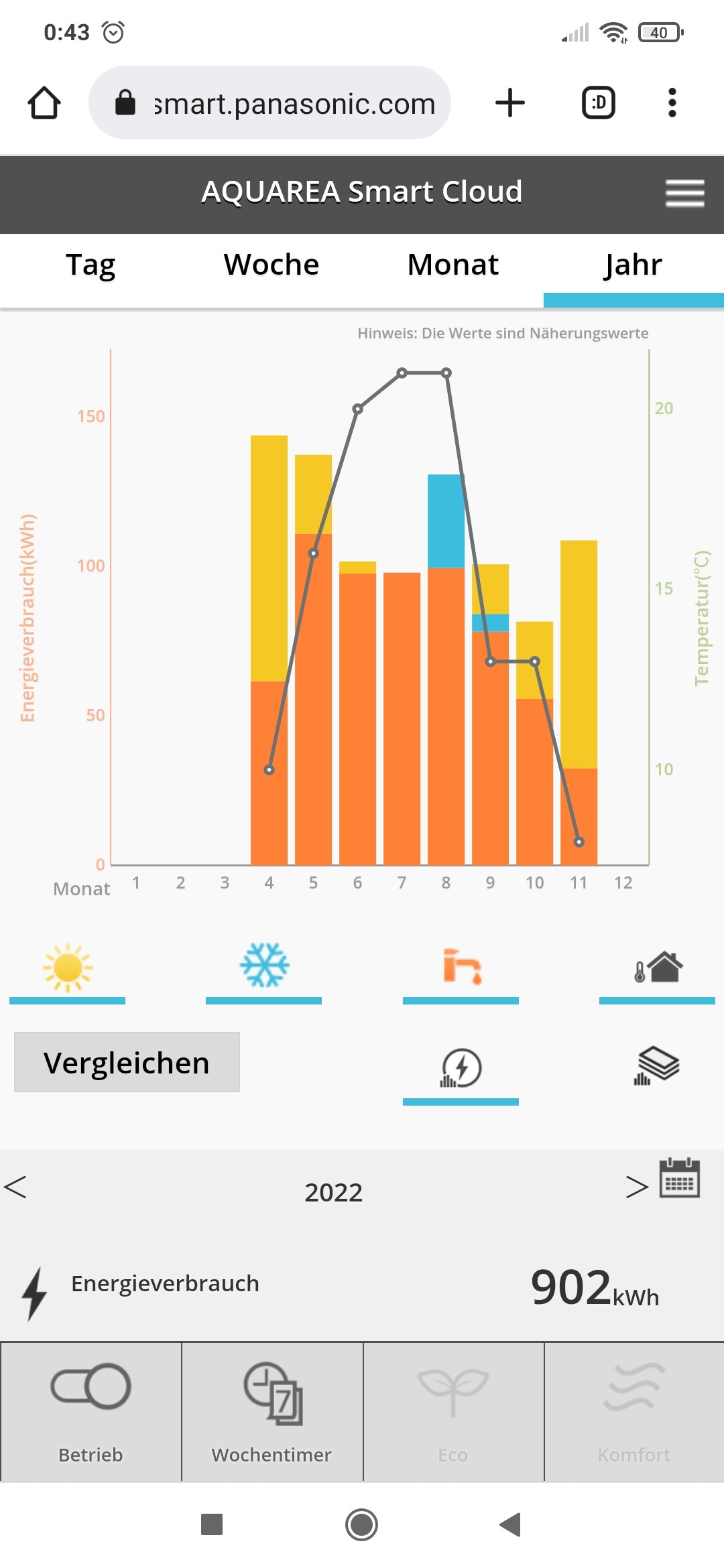Open the calendar date picker
The width and height of the screenshot is (724, 1568).
point(679,1177)
